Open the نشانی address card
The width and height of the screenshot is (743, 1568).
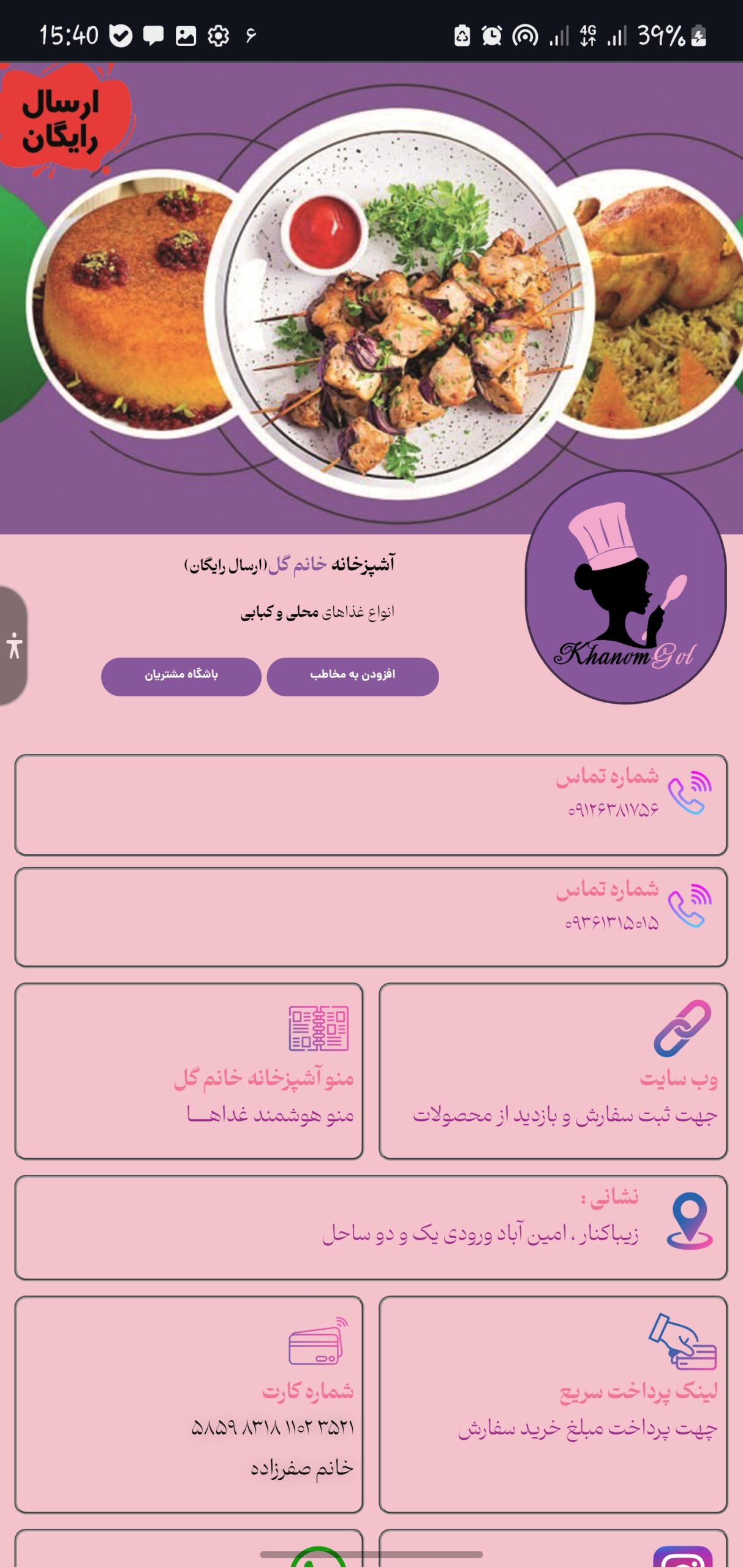(371, 1227)
